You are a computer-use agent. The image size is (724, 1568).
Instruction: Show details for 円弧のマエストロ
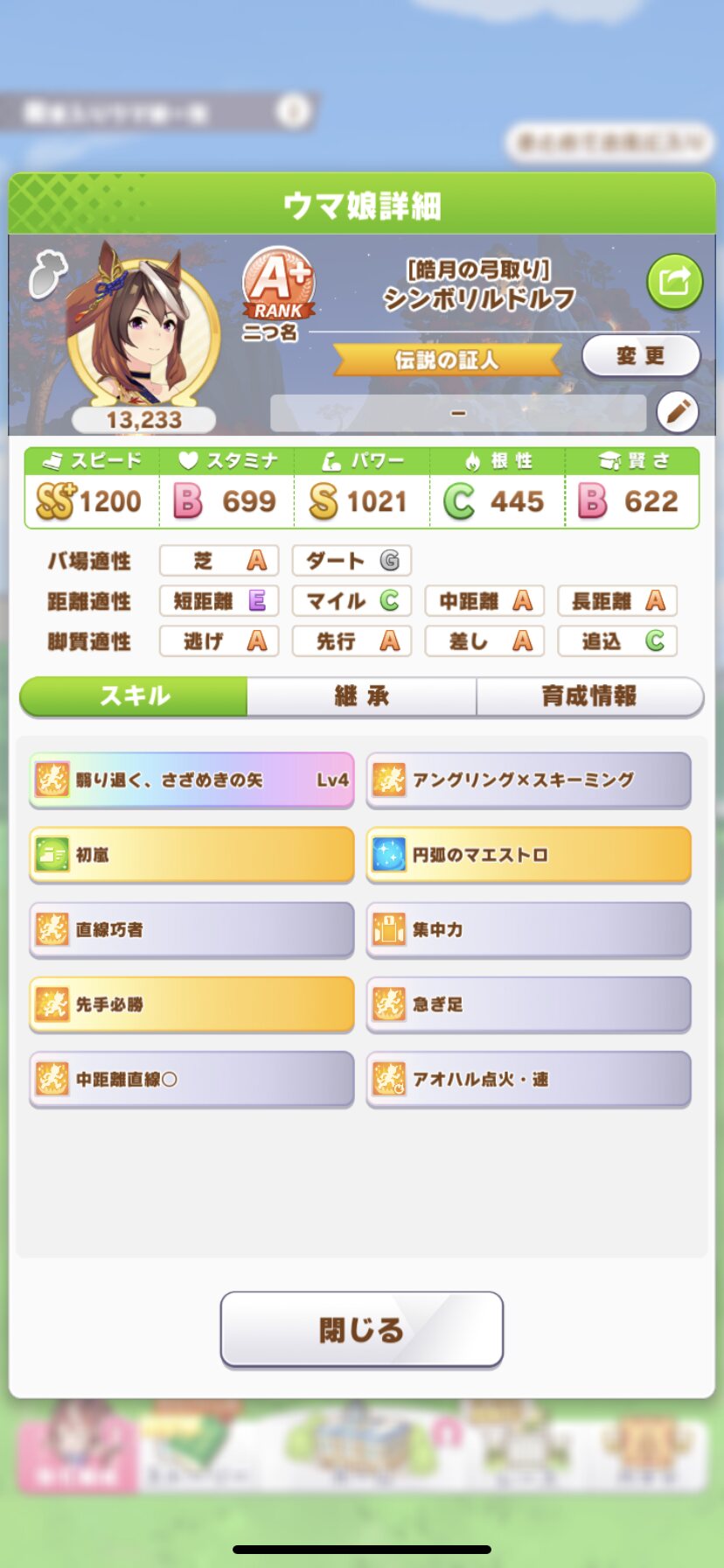coord(528,855)
